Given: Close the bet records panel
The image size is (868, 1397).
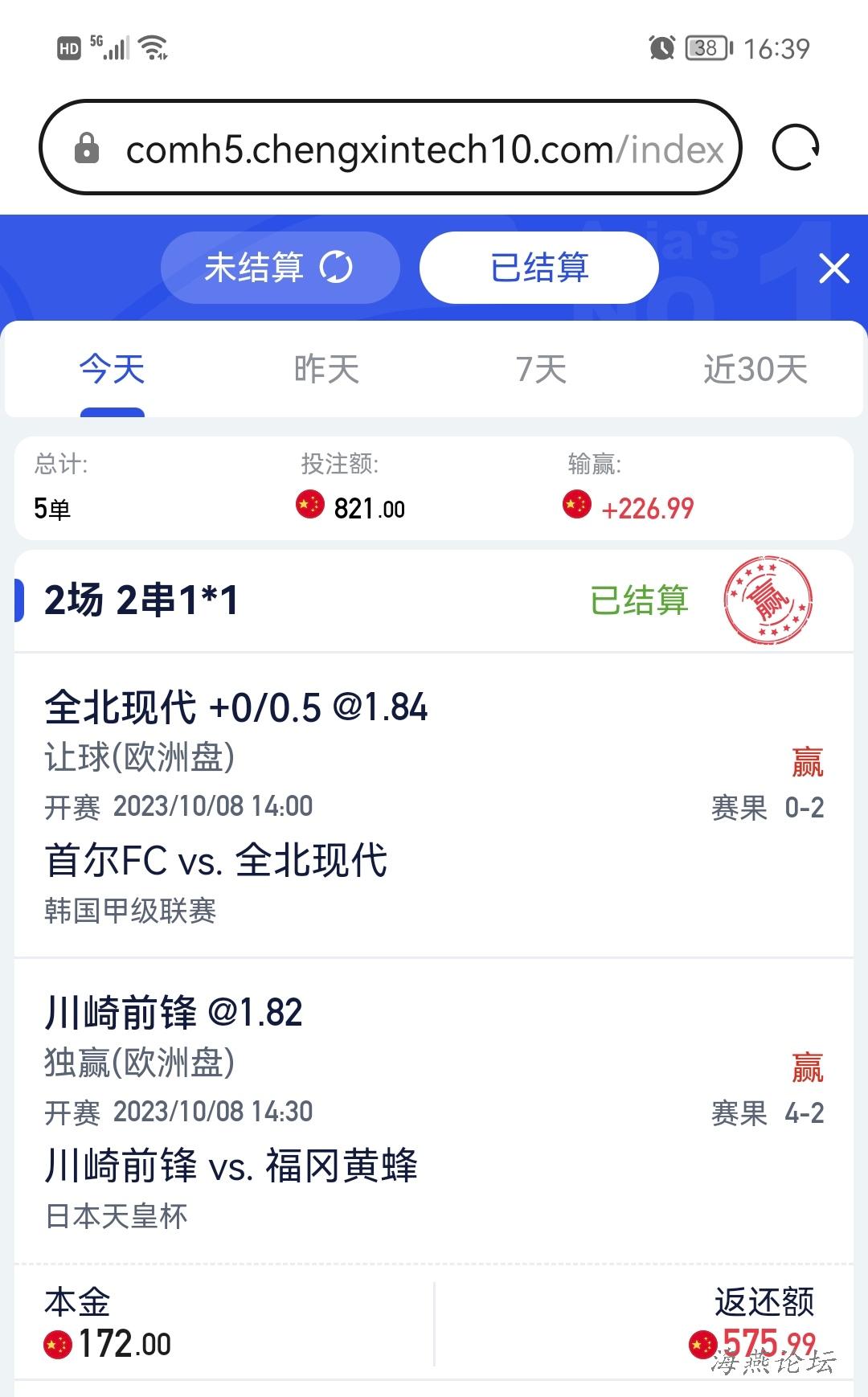Looking at the screenshot, I should [833, 268].
